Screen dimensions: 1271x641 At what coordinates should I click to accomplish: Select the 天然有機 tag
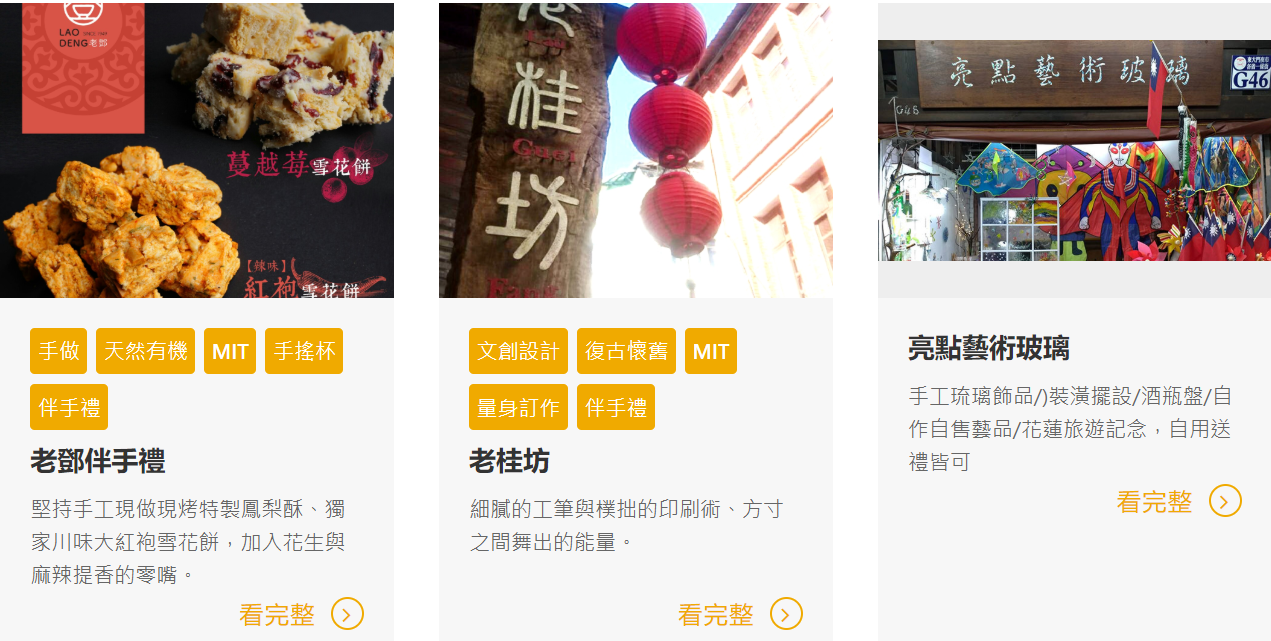click(145, 351)
